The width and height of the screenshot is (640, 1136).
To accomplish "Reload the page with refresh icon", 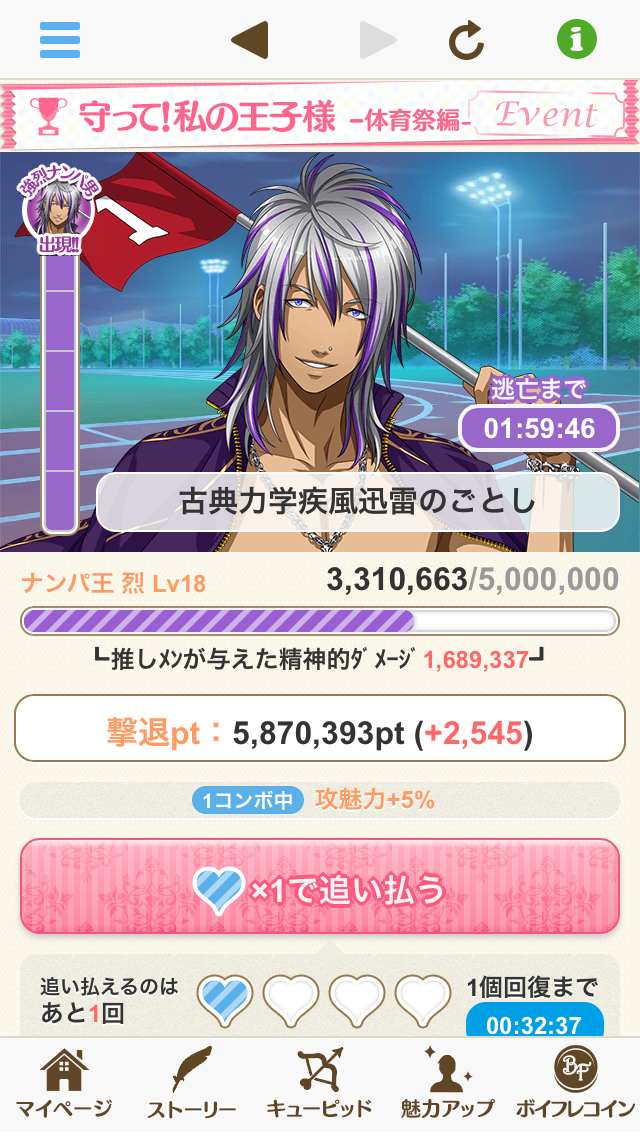I will [x=466, y=40].
